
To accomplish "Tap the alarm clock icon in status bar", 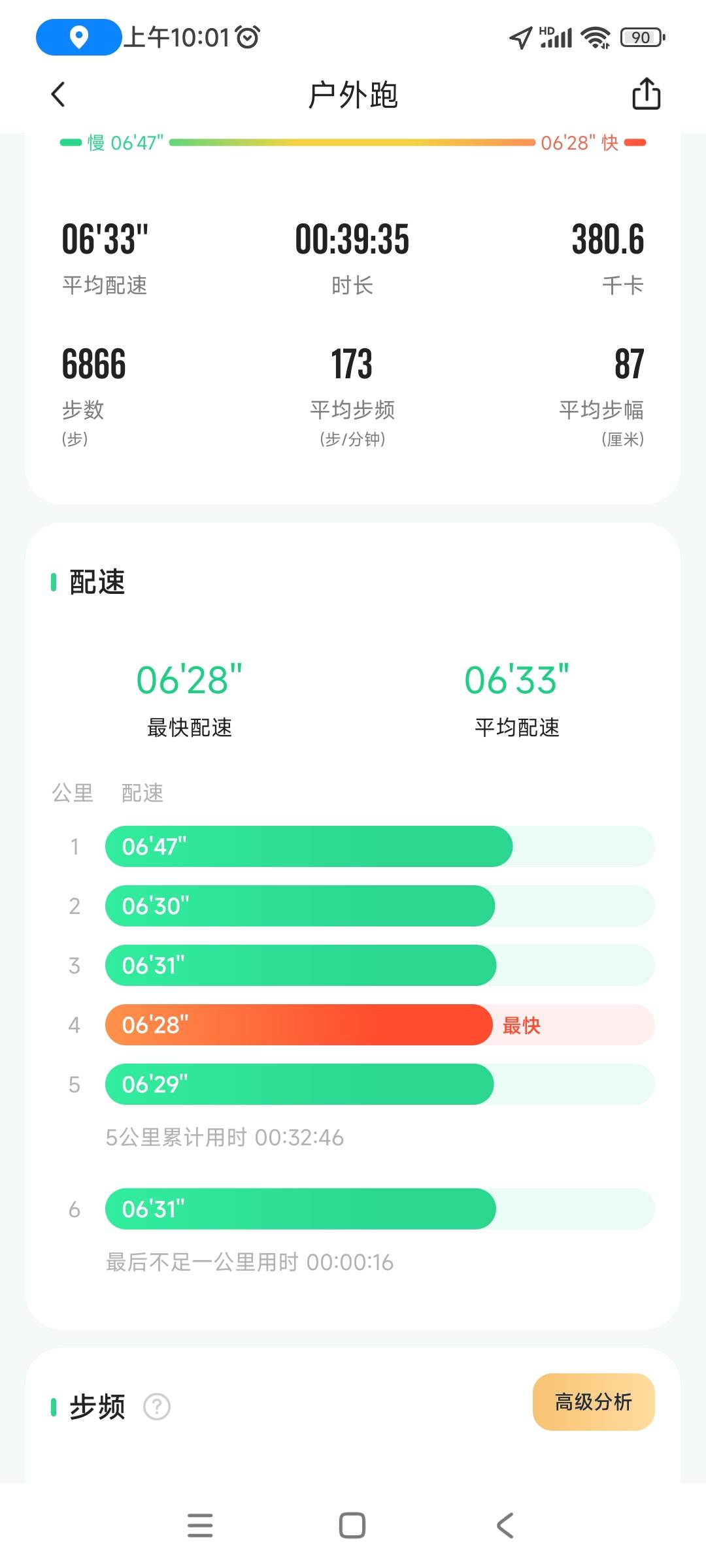I will (246, 38).
